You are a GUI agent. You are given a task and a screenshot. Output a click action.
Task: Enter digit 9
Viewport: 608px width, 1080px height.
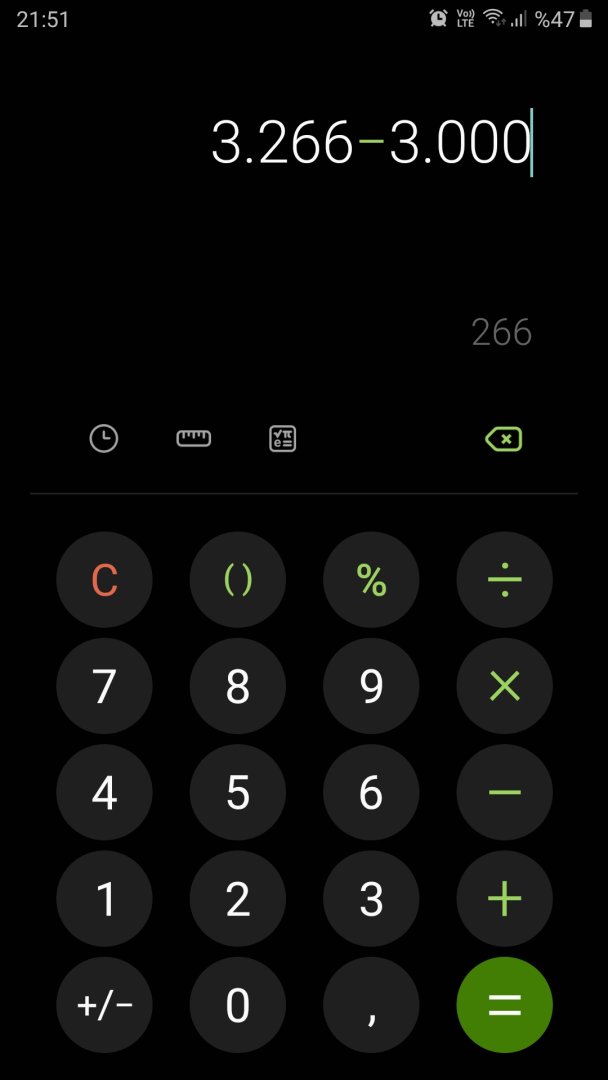371,686
